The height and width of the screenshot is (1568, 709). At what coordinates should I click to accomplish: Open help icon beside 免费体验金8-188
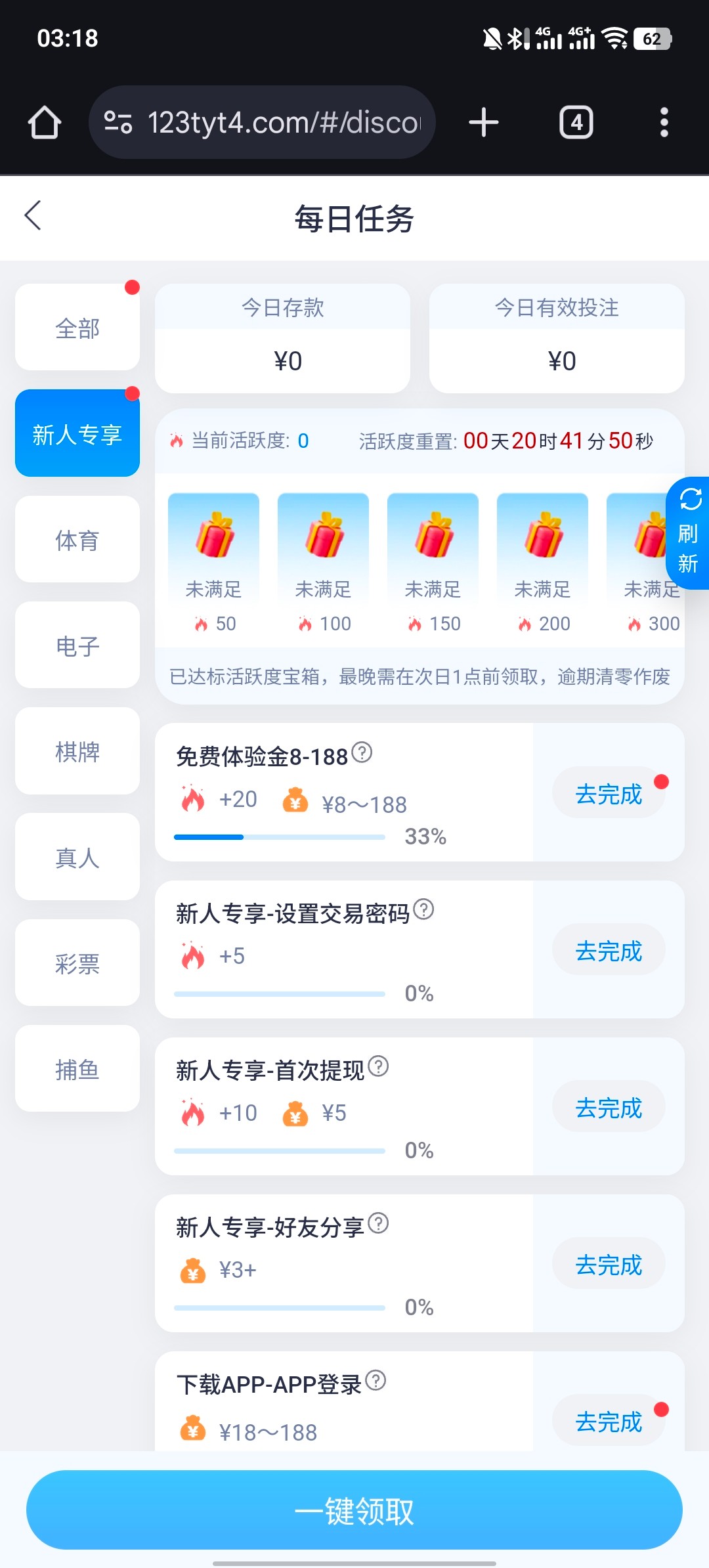point(362,752)
